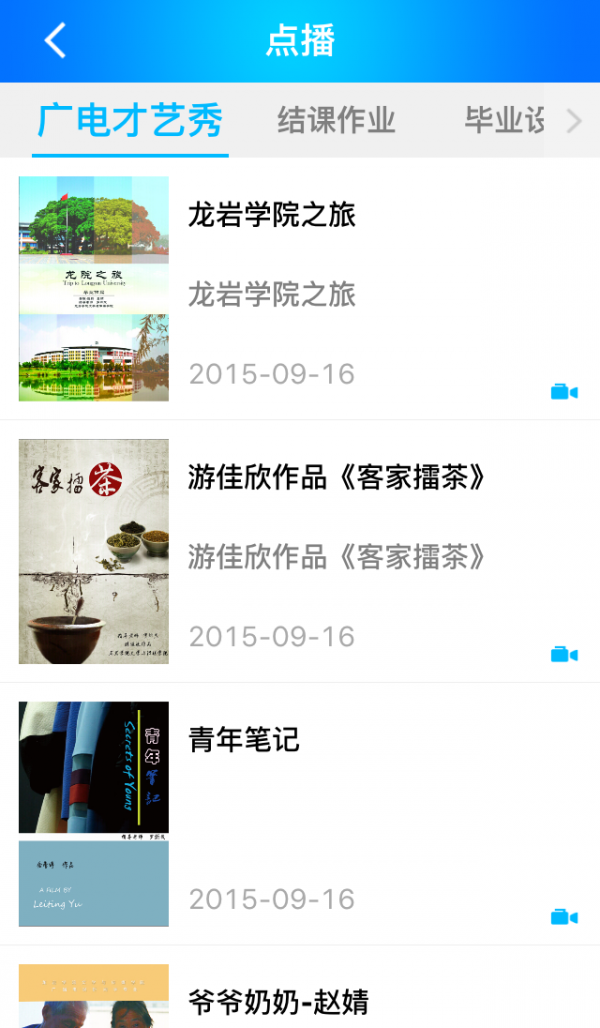Switch to the 毕业设计 tab

[x=503, y=121]
